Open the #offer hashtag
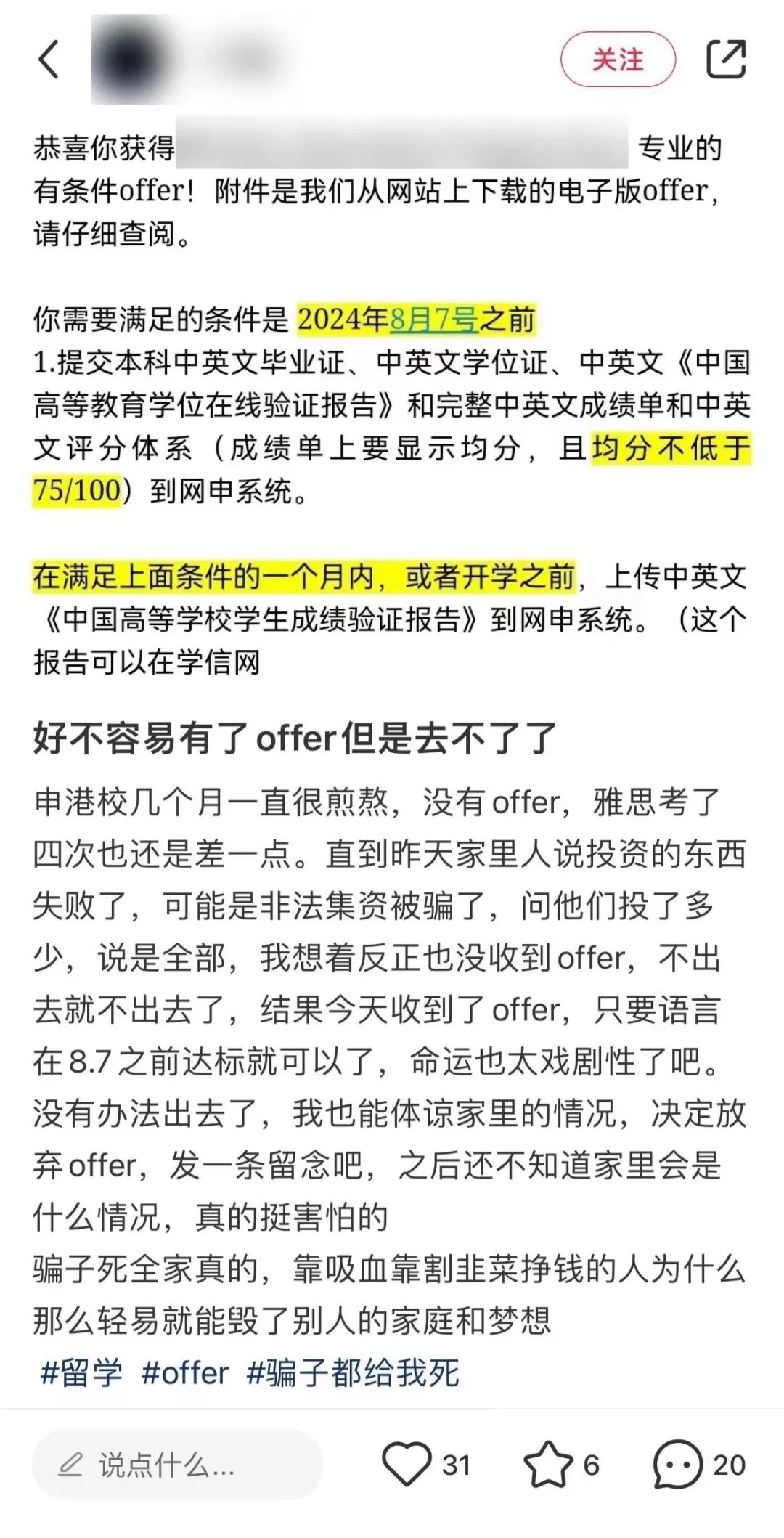The width and height of the screenshot is (784, 1538). point(185,1373)
